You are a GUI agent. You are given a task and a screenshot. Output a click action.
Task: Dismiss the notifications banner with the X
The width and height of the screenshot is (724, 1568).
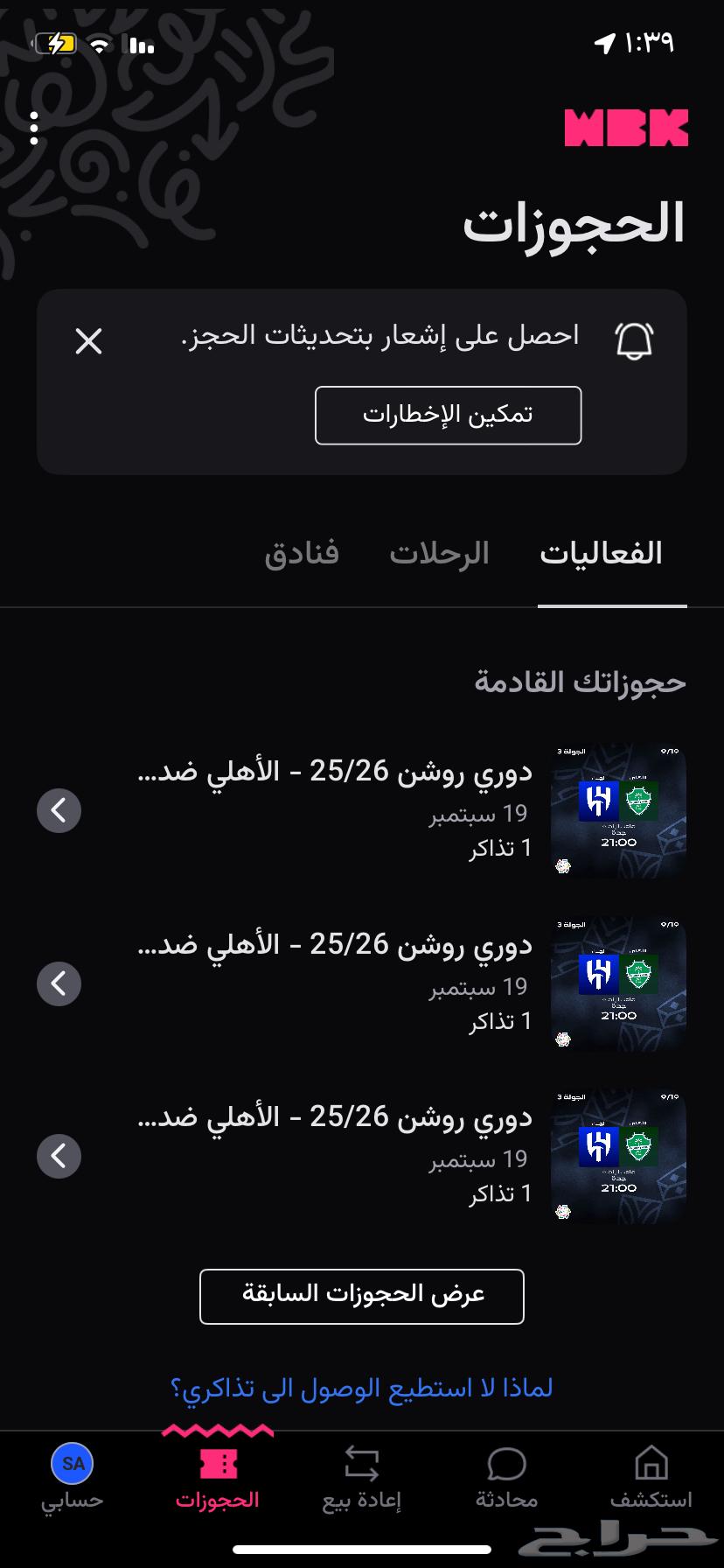pos(87,341)
